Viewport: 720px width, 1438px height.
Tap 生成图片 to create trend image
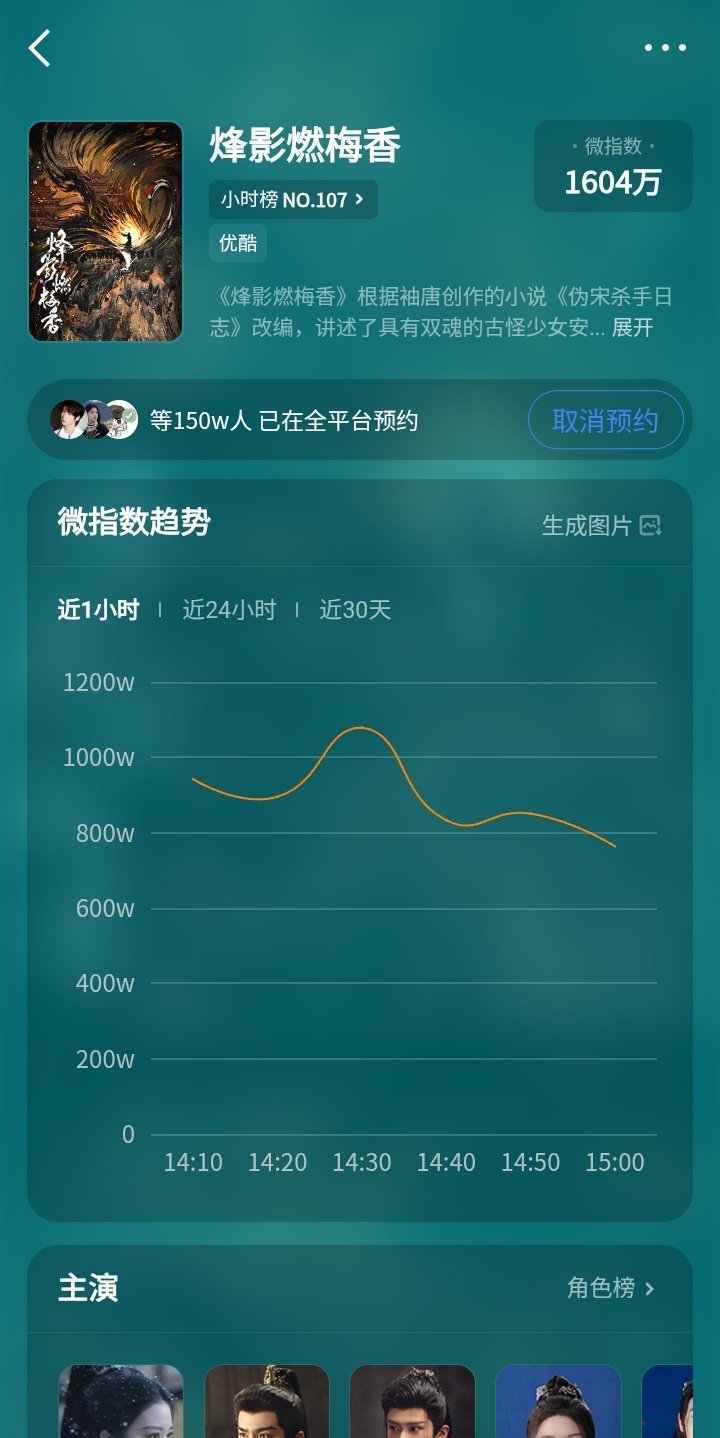point(602,525)
